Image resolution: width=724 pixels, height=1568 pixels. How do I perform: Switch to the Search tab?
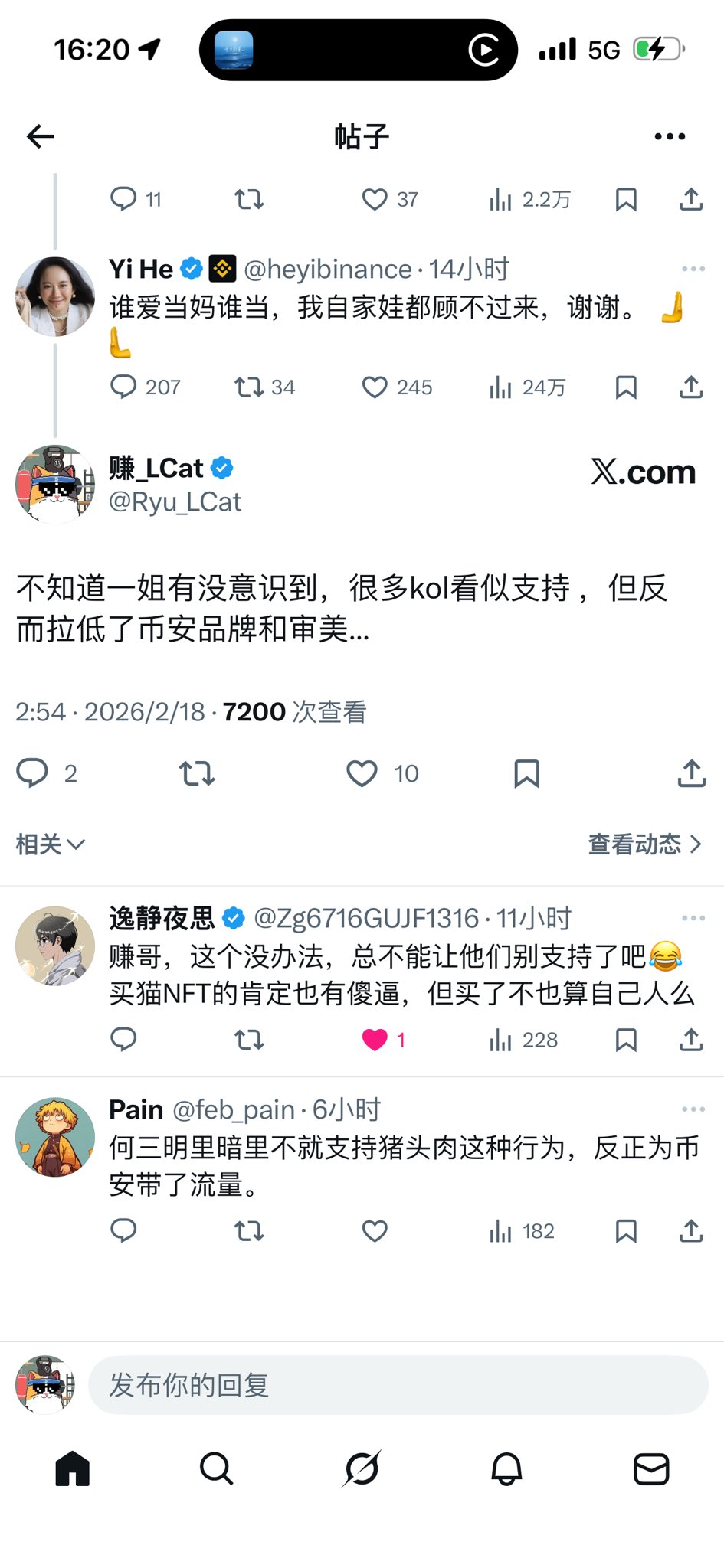217,1468
